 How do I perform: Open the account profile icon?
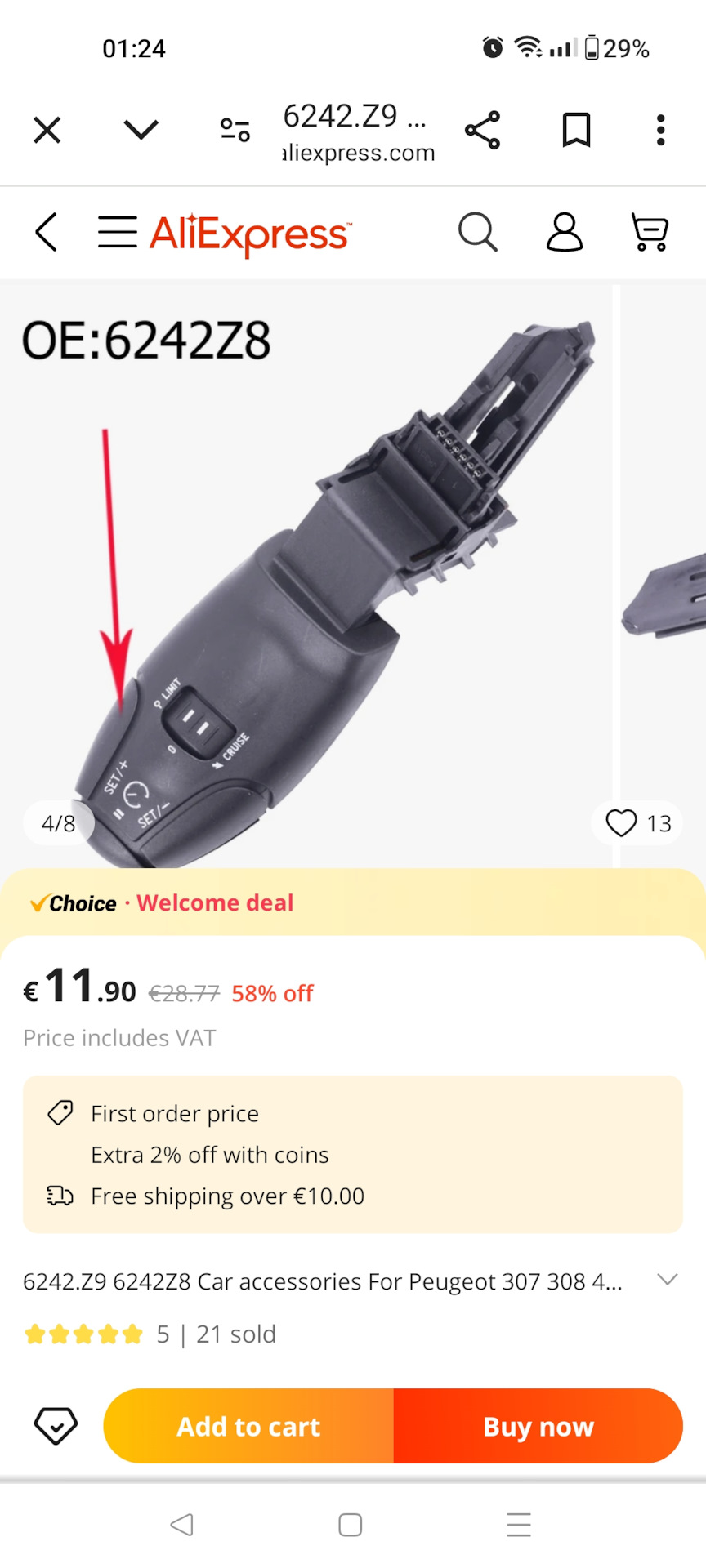tap(565, 232)
